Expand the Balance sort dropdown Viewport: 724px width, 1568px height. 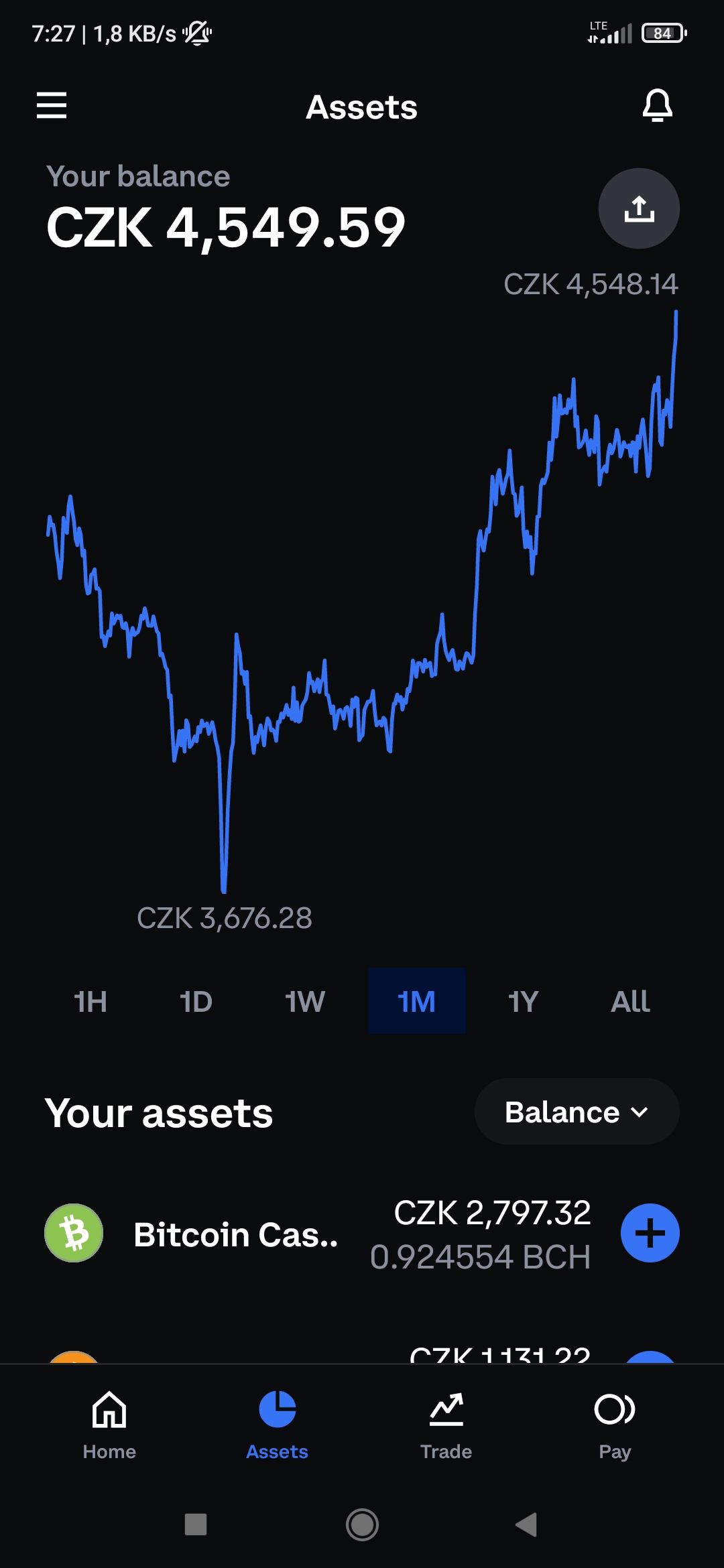point(577,1112)
